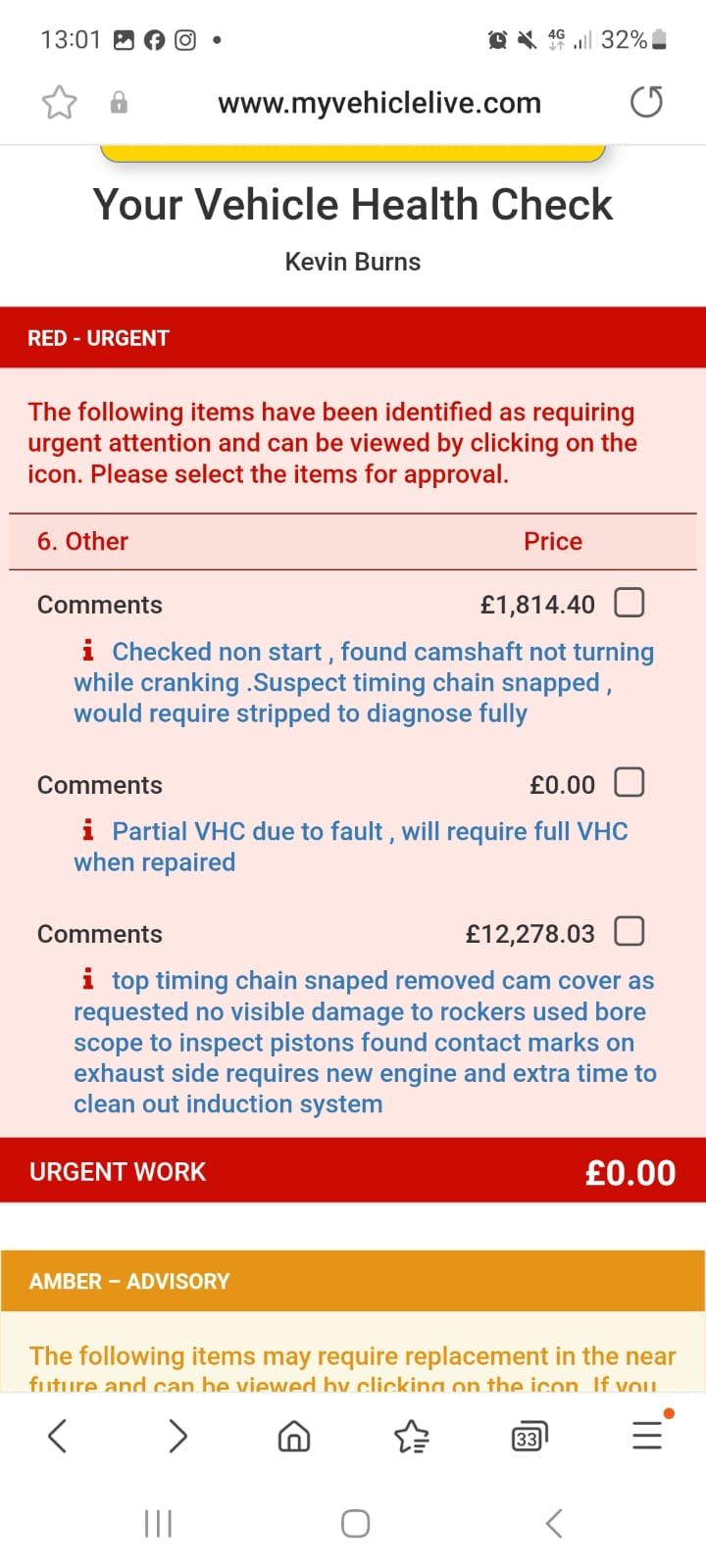View info for camshaft not turning comment
The image size is (706, 1568).
click(x=88, y=651)
